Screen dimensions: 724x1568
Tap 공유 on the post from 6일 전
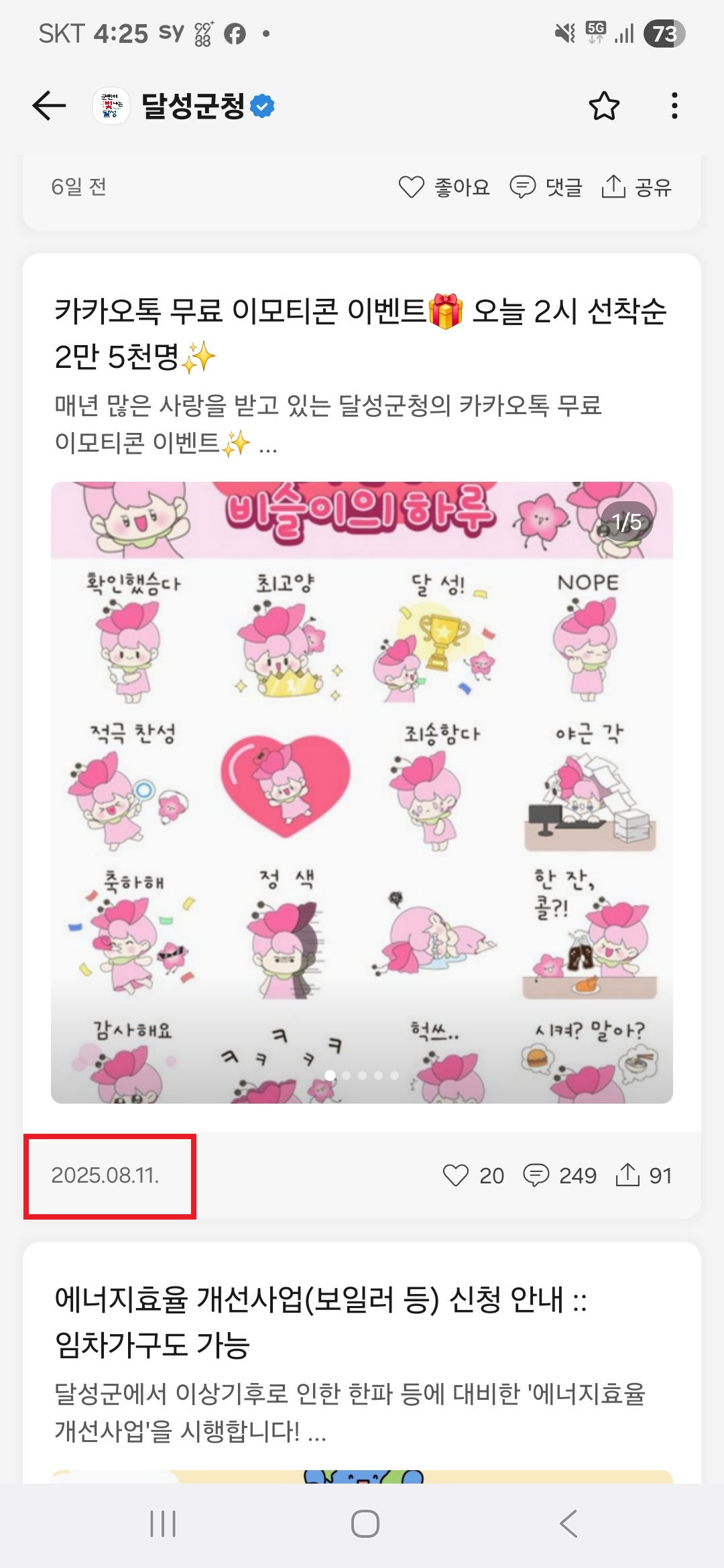(636, 187)
